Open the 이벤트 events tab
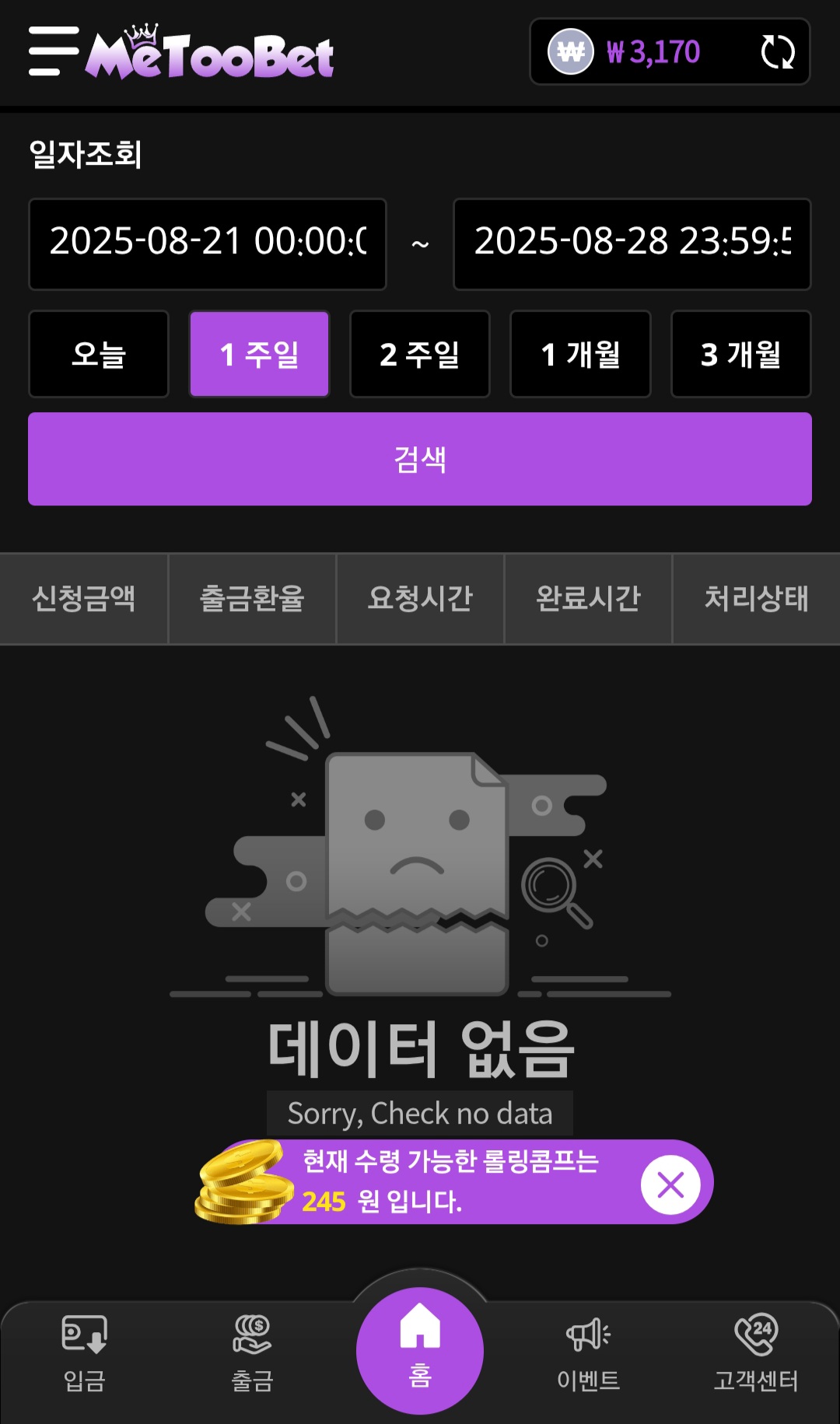The image size is (840, 1424). point(589,1353)
